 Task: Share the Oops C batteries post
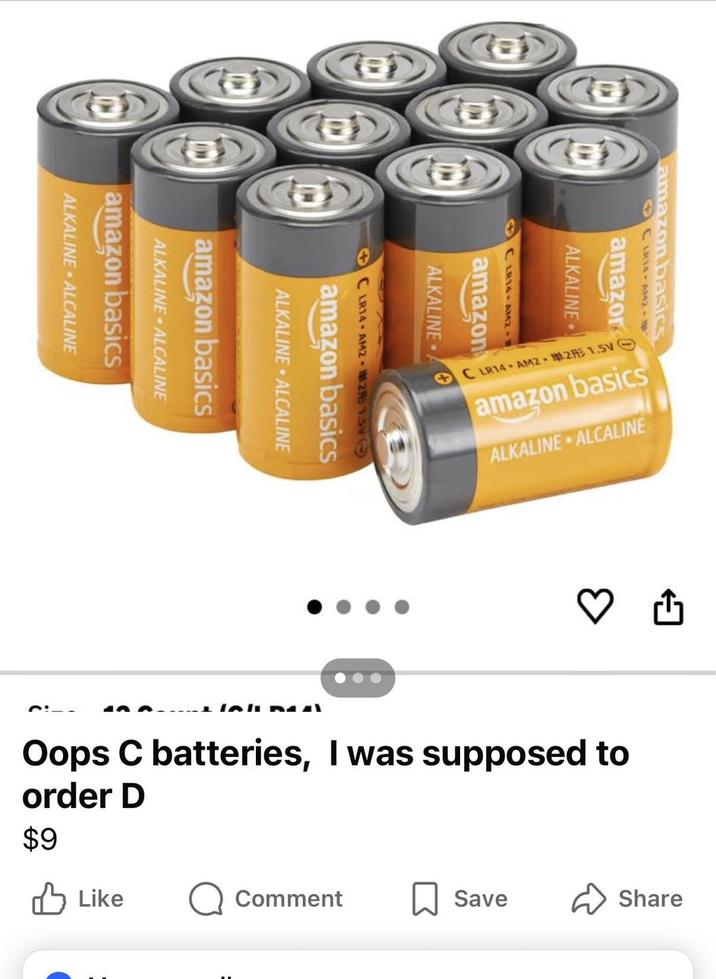pos(627,898)
